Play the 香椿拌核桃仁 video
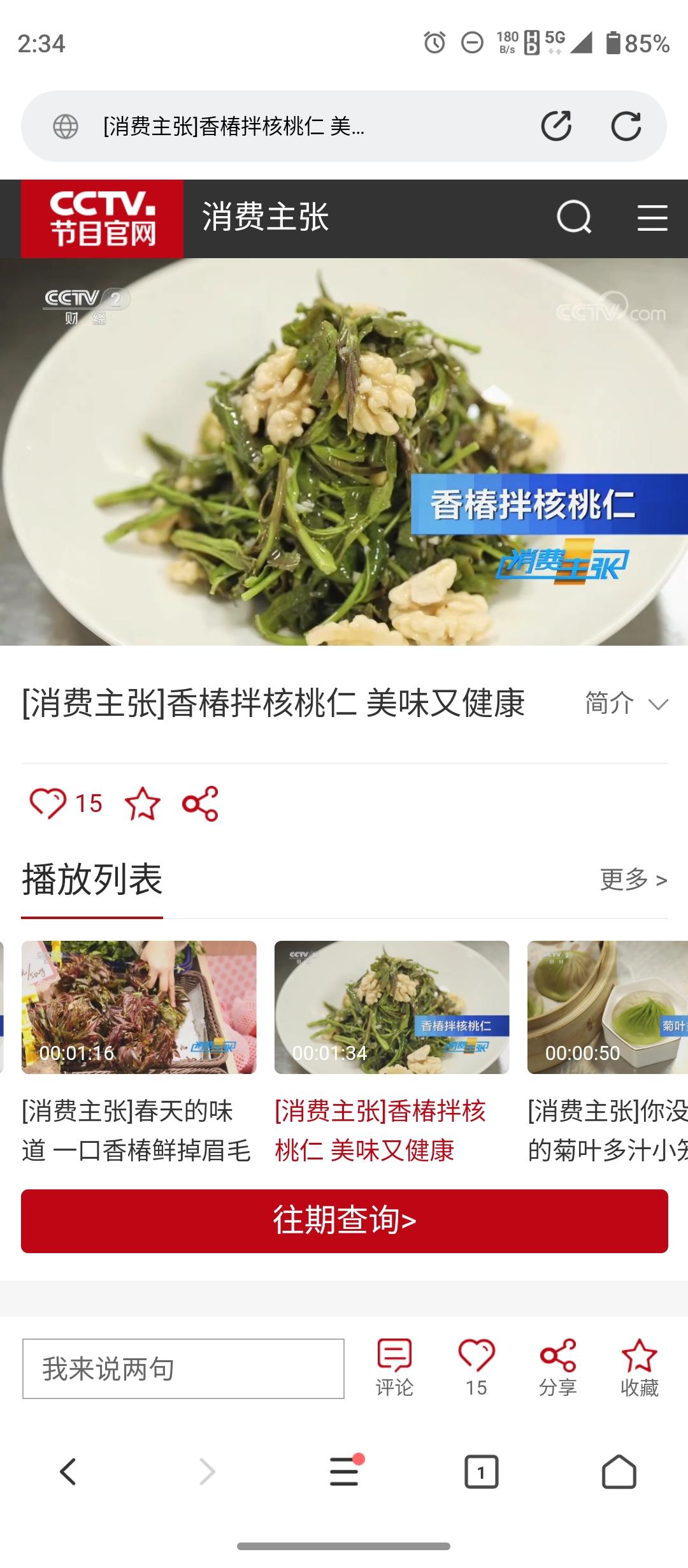Viewport: 688px width, 1568px height. point(344,451)
